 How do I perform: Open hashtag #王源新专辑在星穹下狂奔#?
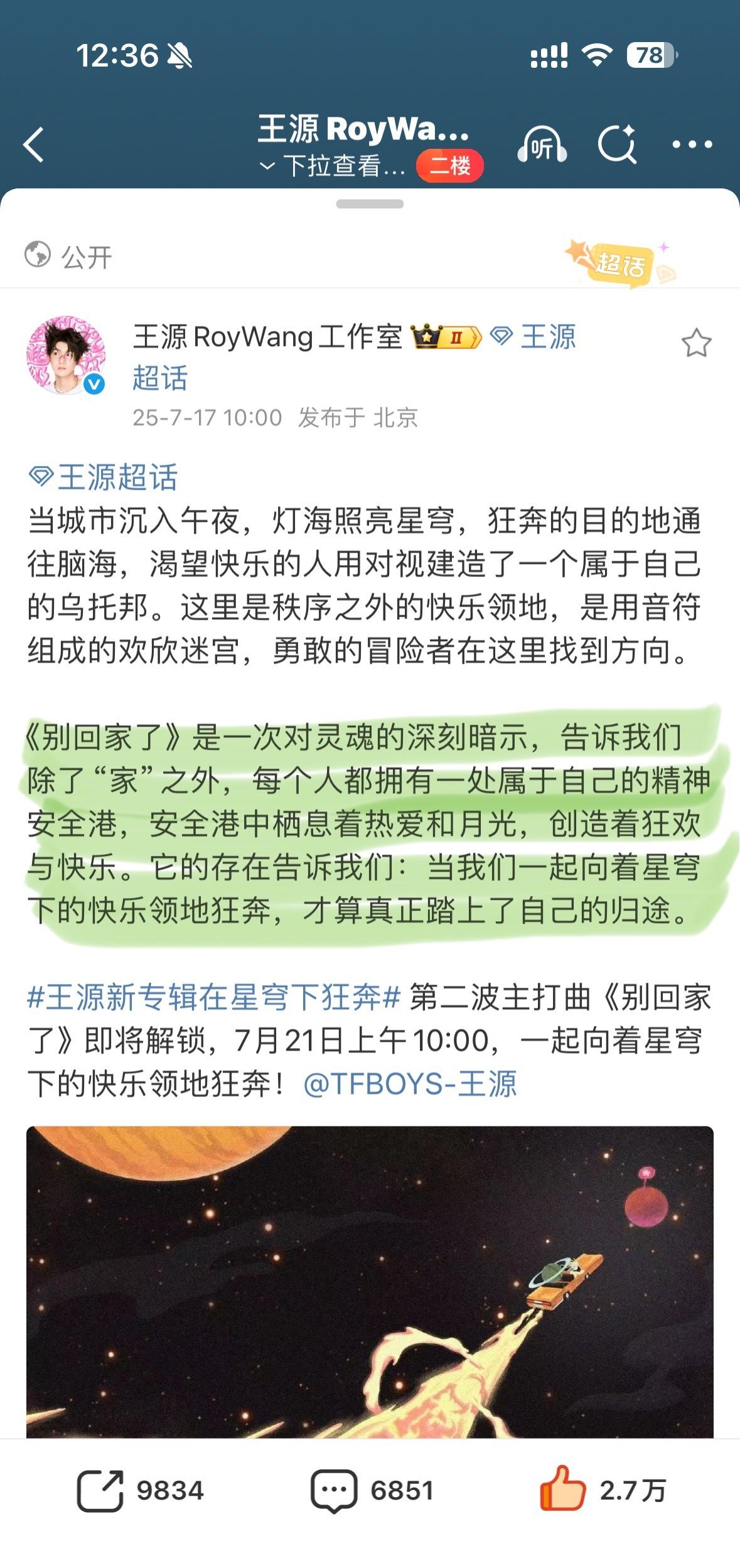pos(214,997)
